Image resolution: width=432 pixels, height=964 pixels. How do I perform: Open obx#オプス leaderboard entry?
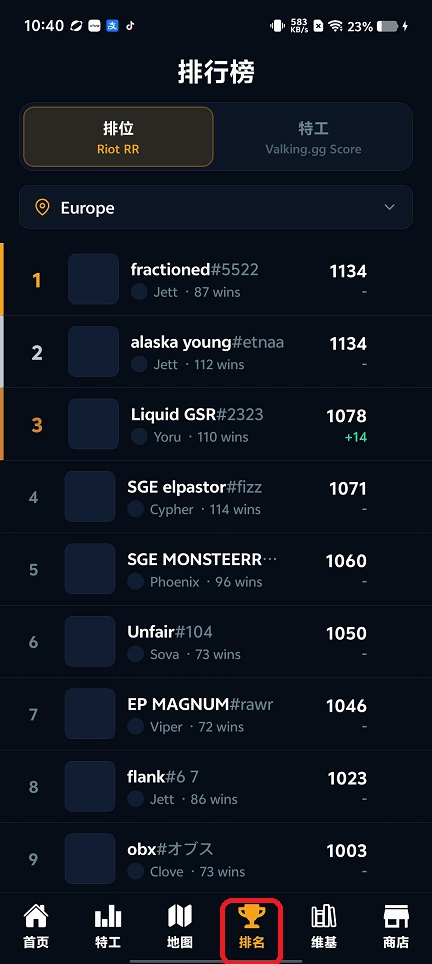[216, 859]
